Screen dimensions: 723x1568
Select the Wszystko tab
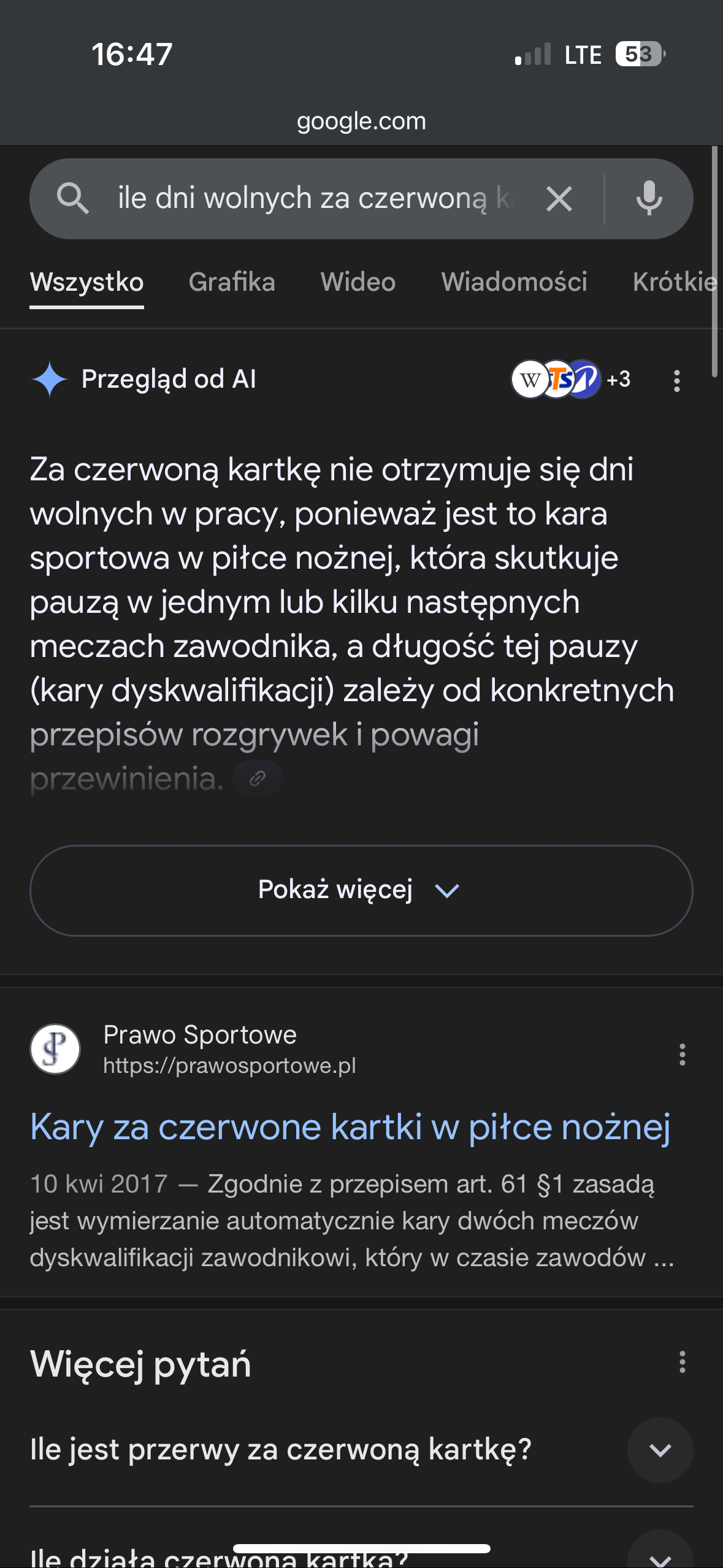click(x=86, y=282)
